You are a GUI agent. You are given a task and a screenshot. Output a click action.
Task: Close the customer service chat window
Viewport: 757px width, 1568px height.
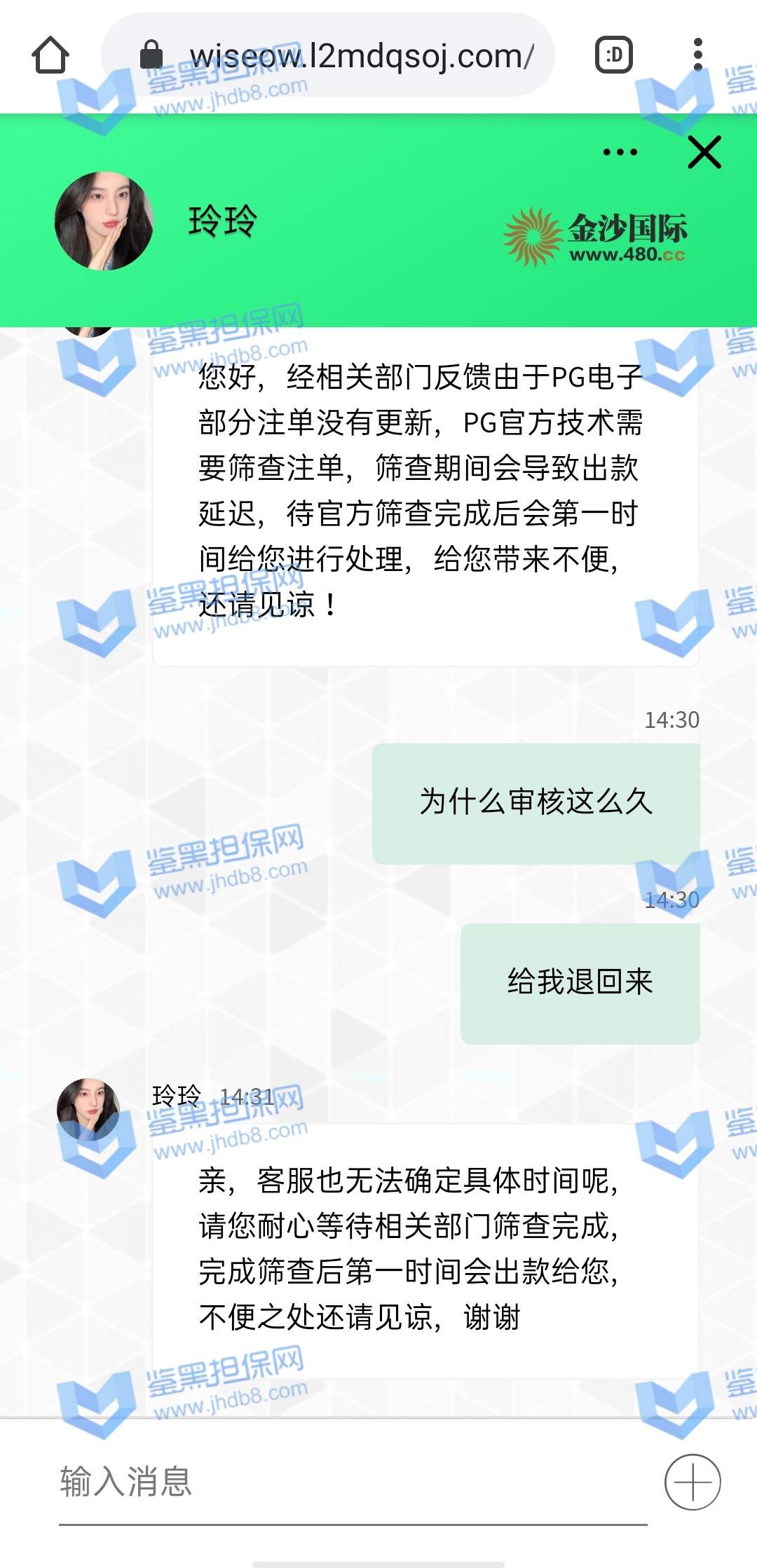704,152
